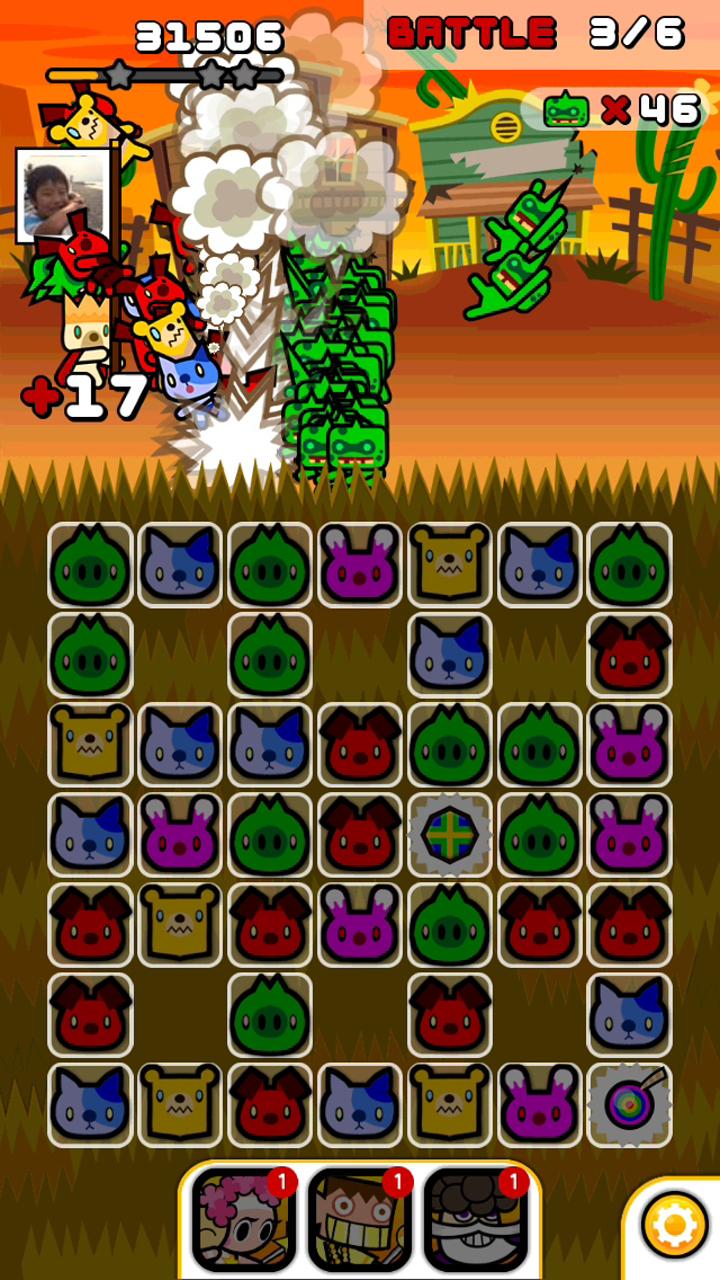720x1280 pixels.
Task: Tap the dartboard target special tile
Action: (629, 1105)
